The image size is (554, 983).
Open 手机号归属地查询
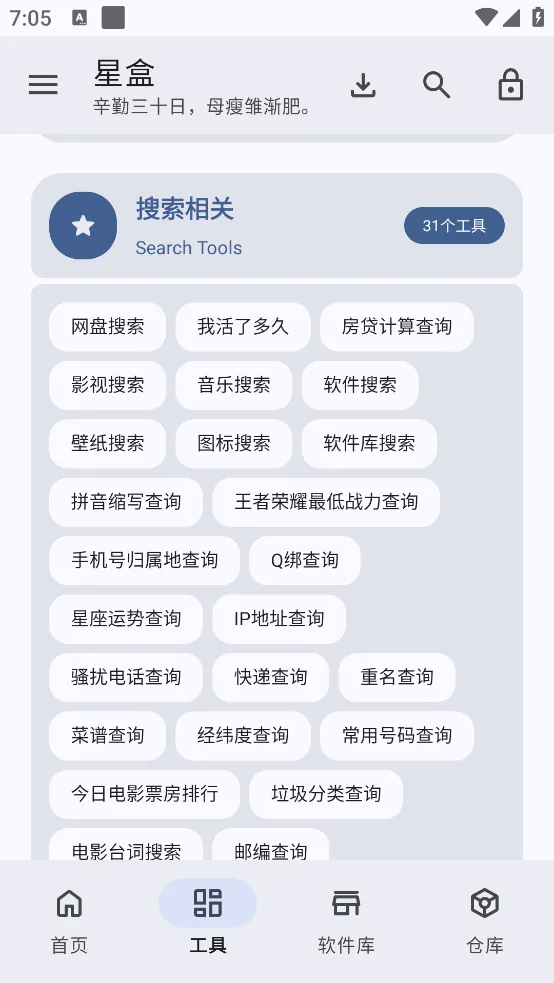coord(145,560)
